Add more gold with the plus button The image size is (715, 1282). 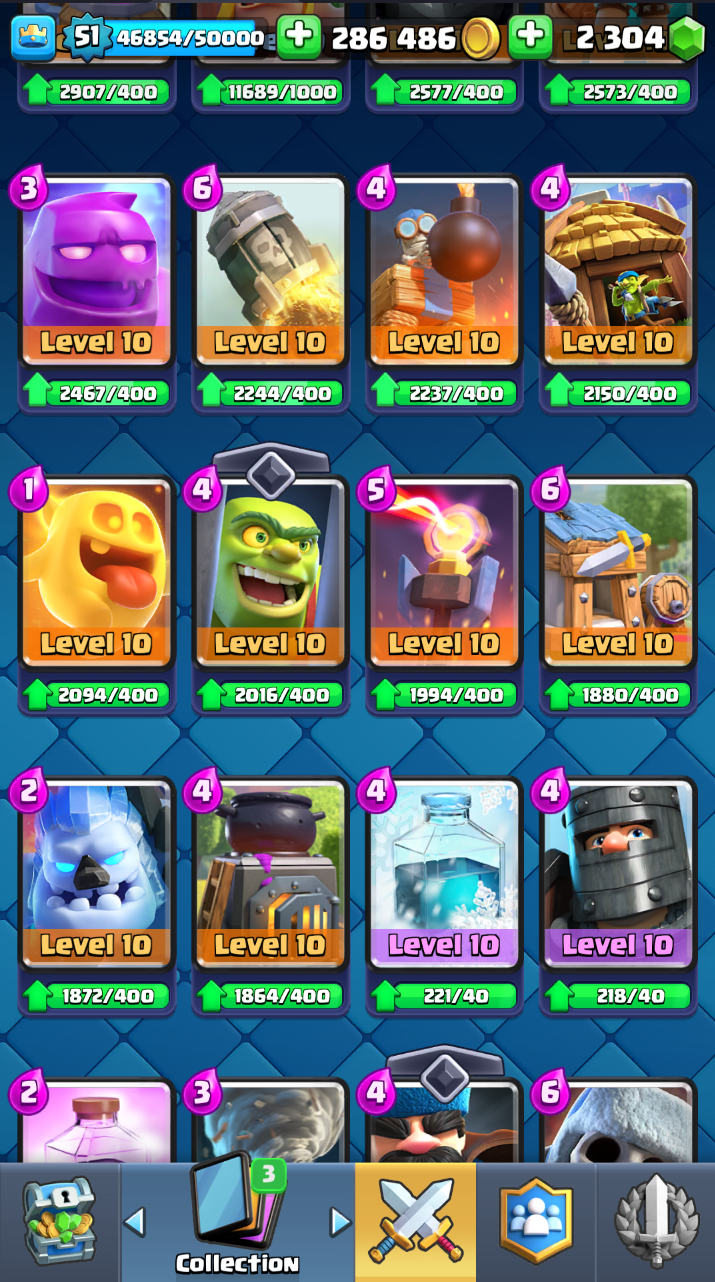299,38
